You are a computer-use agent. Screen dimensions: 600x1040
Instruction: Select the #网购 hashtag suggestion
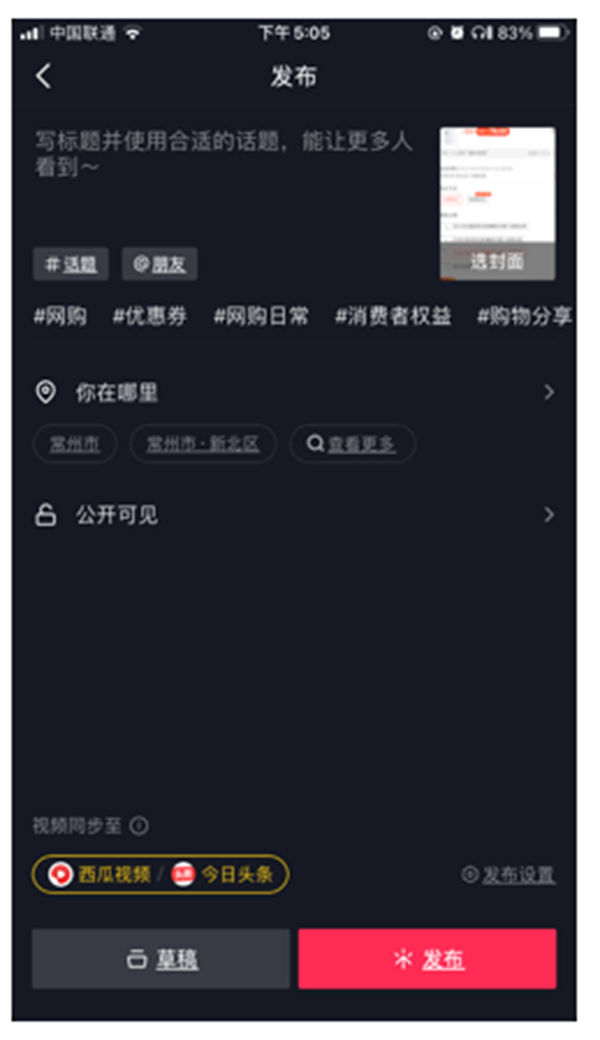click(x=60, y=317)
